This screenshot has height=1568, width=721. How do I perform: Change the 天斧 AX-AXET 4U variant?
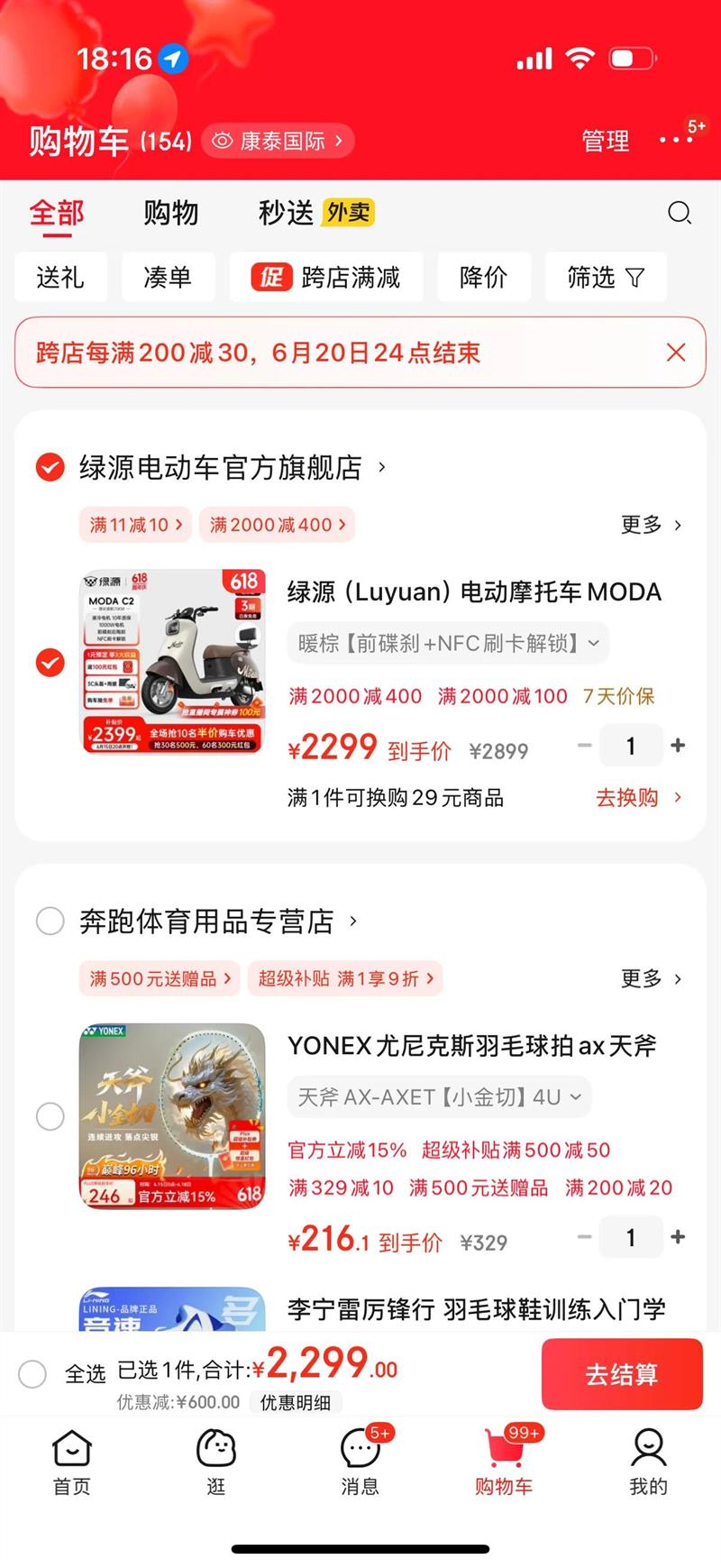[440, 1097]
